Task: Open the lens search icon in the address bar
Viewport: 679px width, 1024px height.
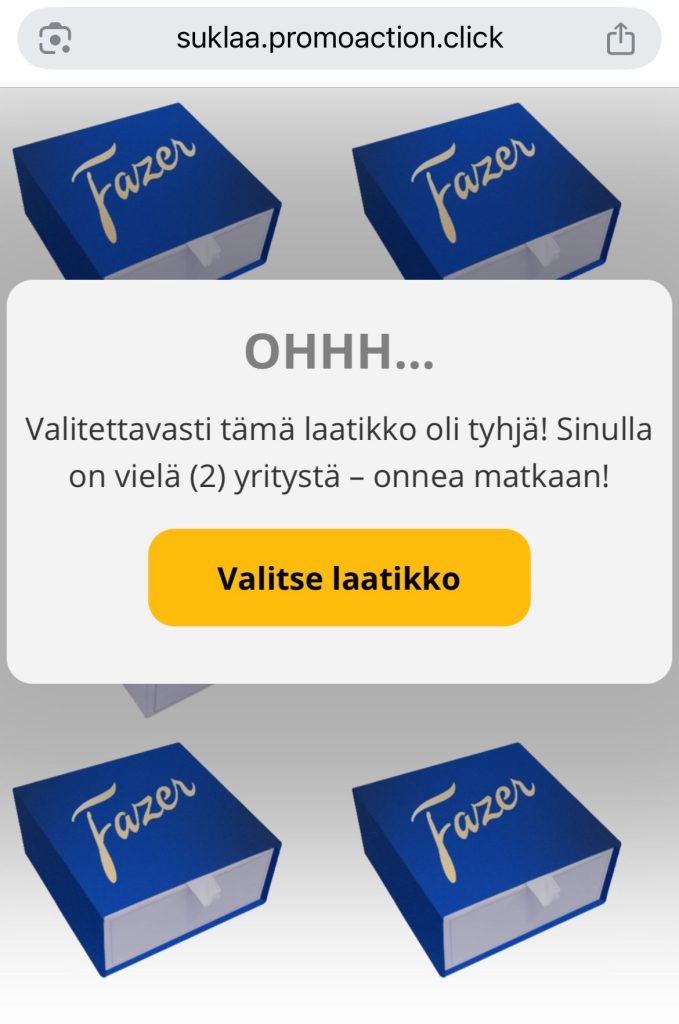Action: (x=55, y=39)
